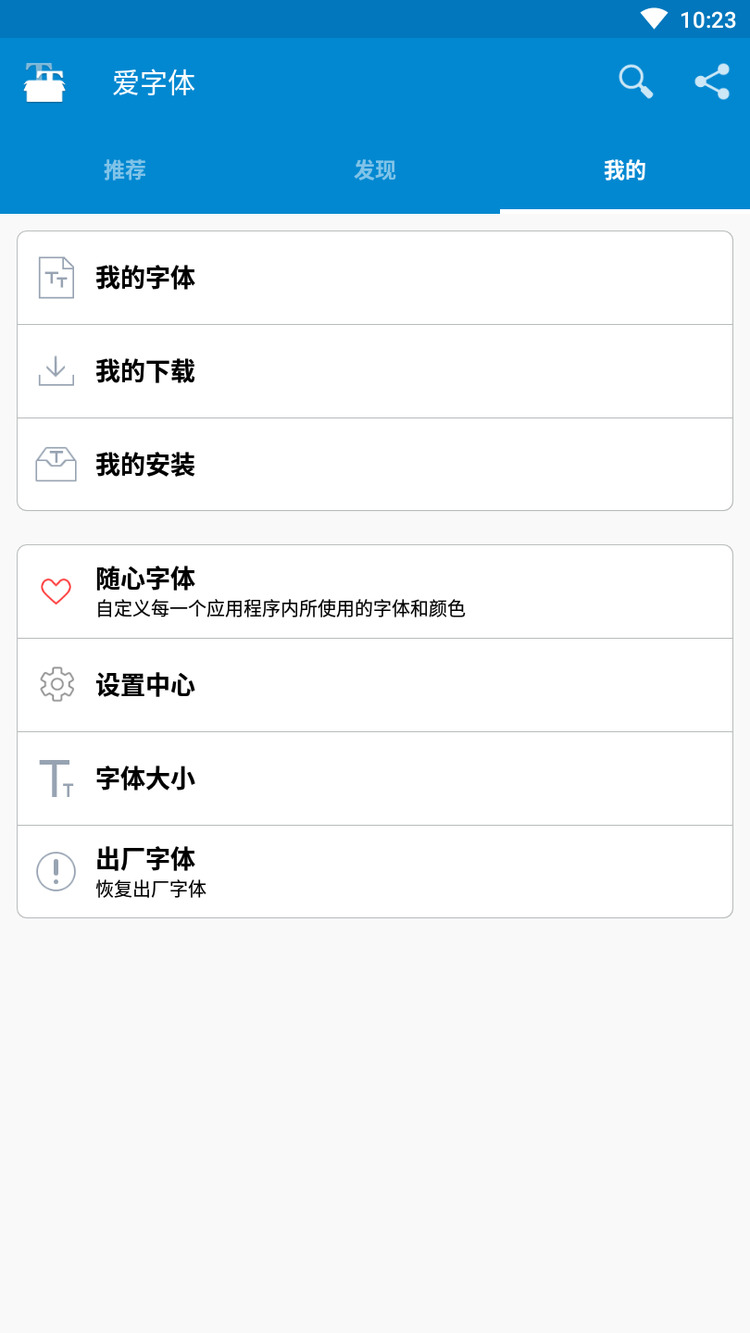Select the 我的 tab
The height and width of the screenshot is (1333, 750).
pyautogui.click(x=625, y=170)
